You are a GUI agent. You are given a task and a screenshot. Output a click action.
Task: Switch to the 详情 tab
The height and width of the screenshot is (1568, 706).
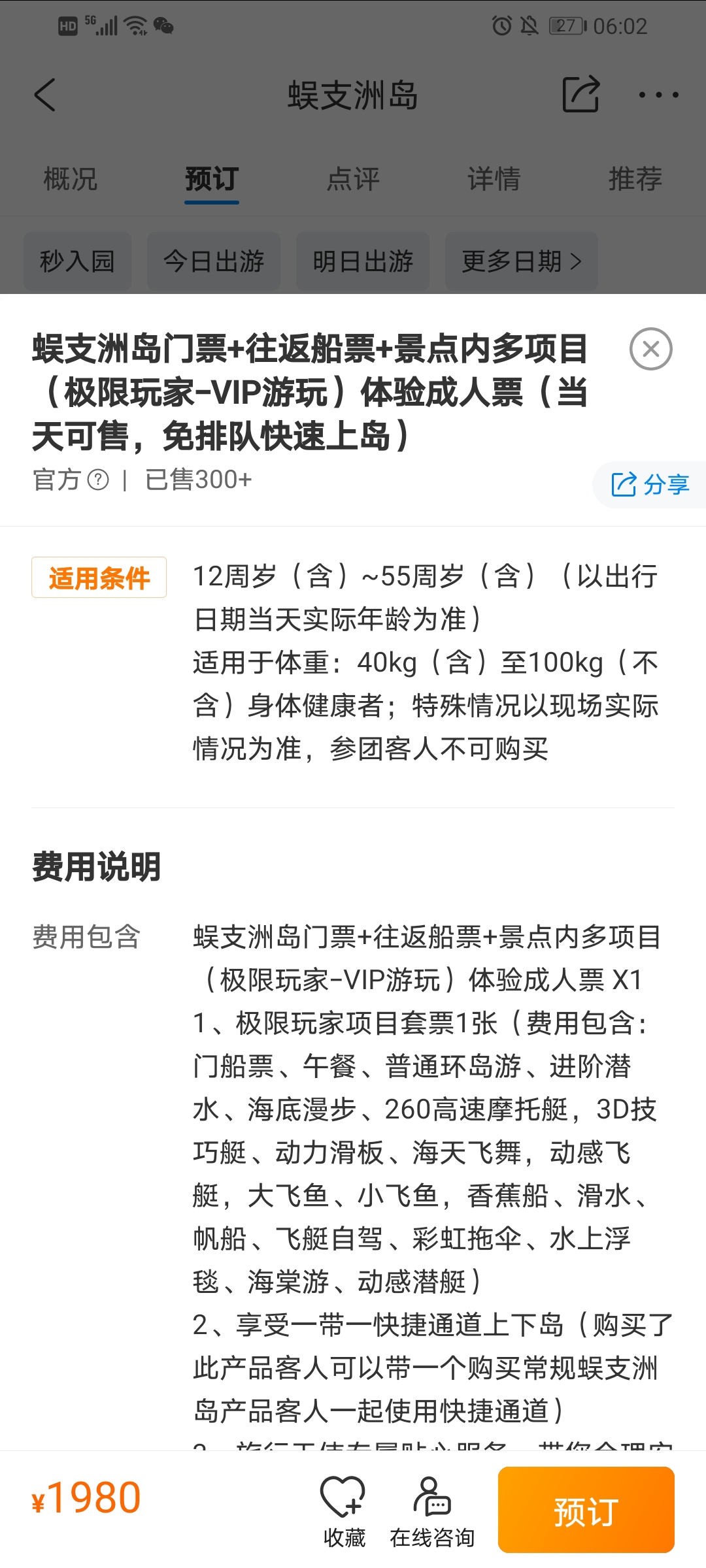(494, 179)
